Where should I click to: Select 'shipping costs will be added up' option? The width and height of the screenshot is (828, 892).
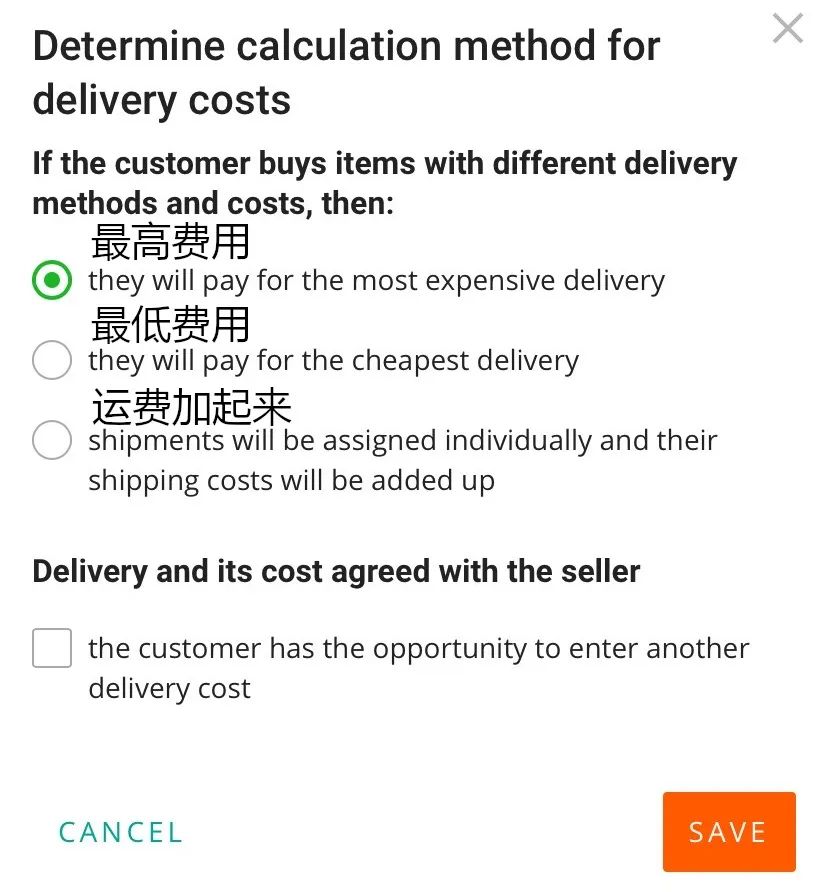51,440
